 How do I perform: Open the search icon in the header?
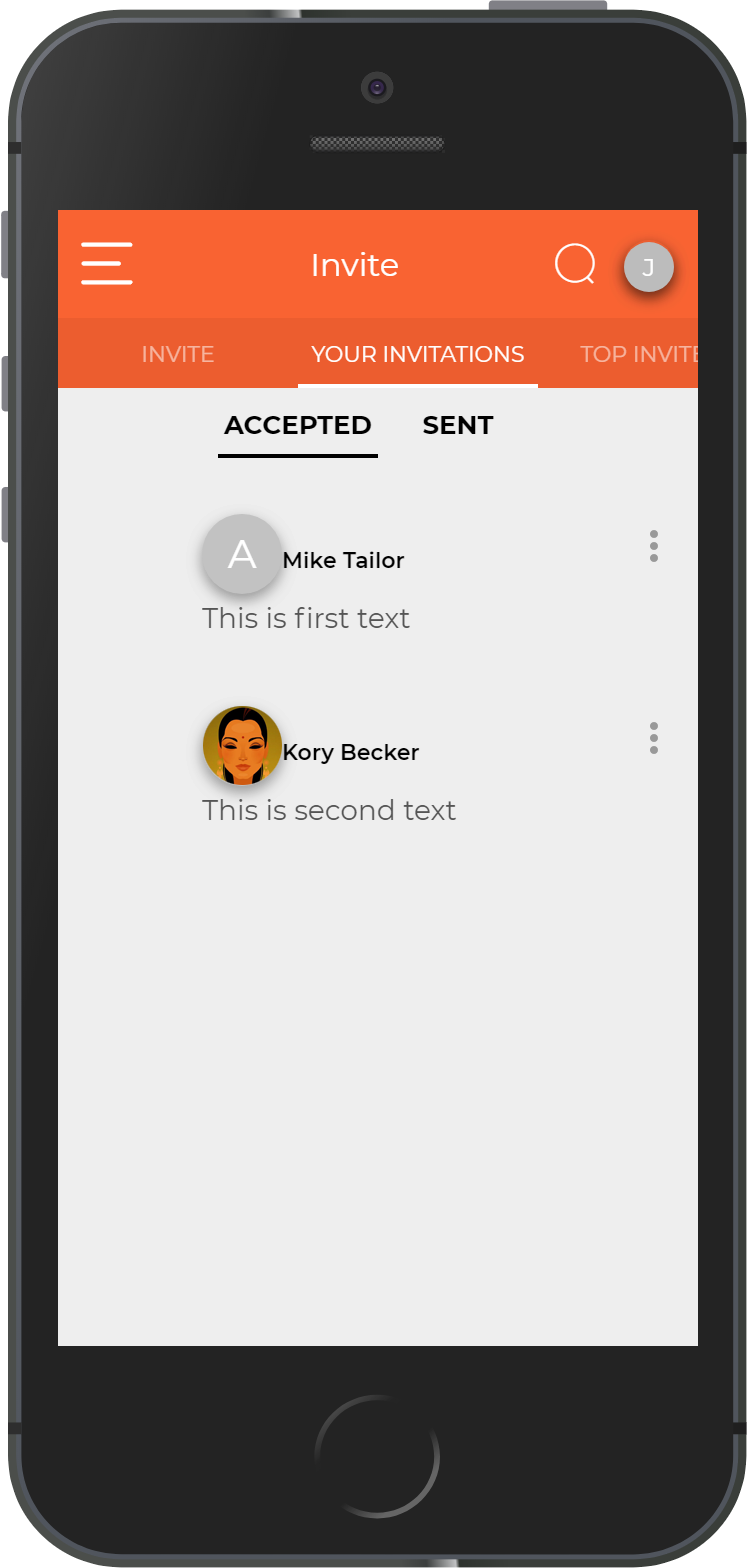tap(575, 265)
